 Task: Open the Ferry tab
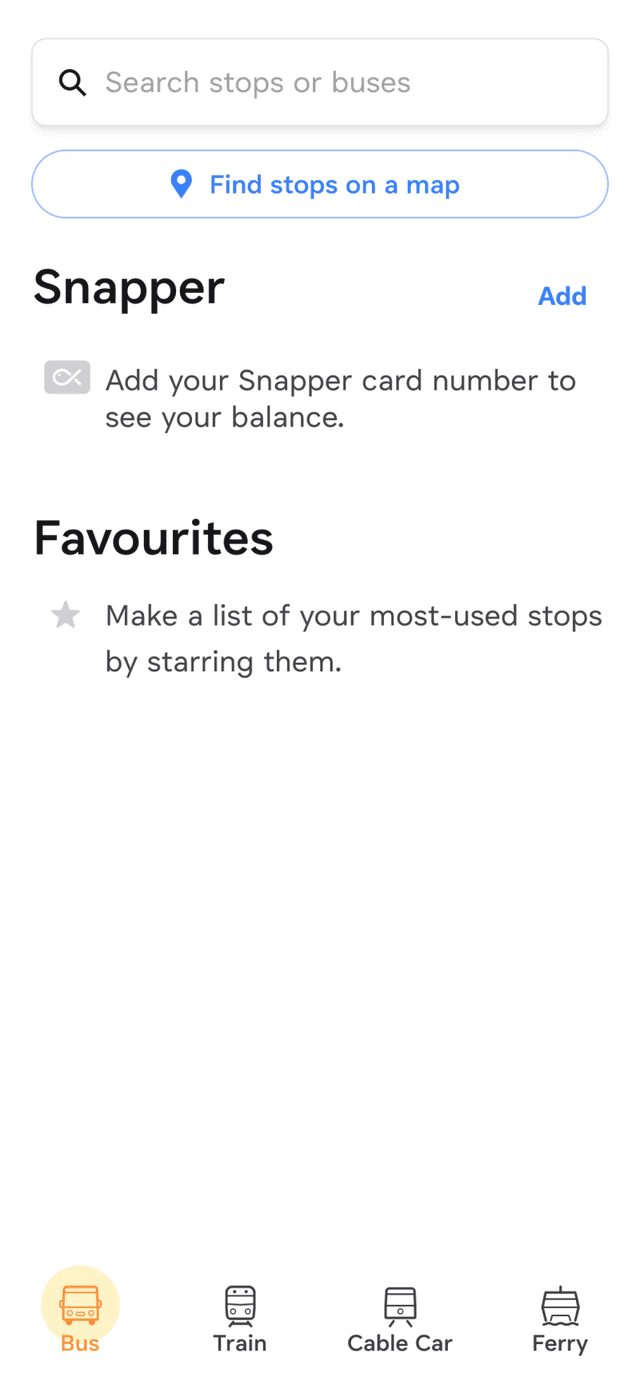[560, 1318]
